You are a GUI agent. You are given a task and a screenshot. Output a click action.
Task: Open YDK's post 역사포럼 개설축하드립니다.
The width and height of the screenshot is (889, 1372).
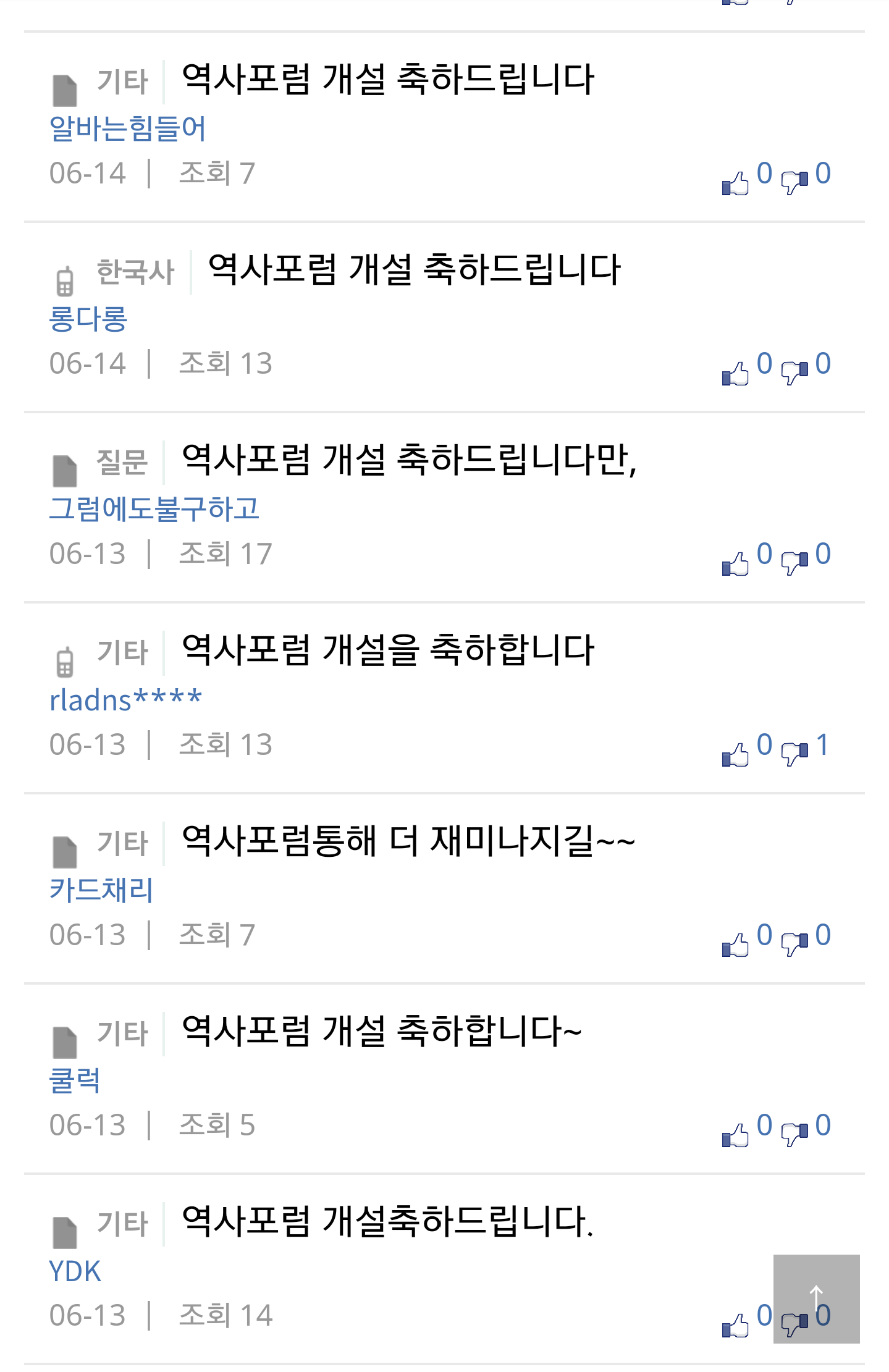point(387,1222)
